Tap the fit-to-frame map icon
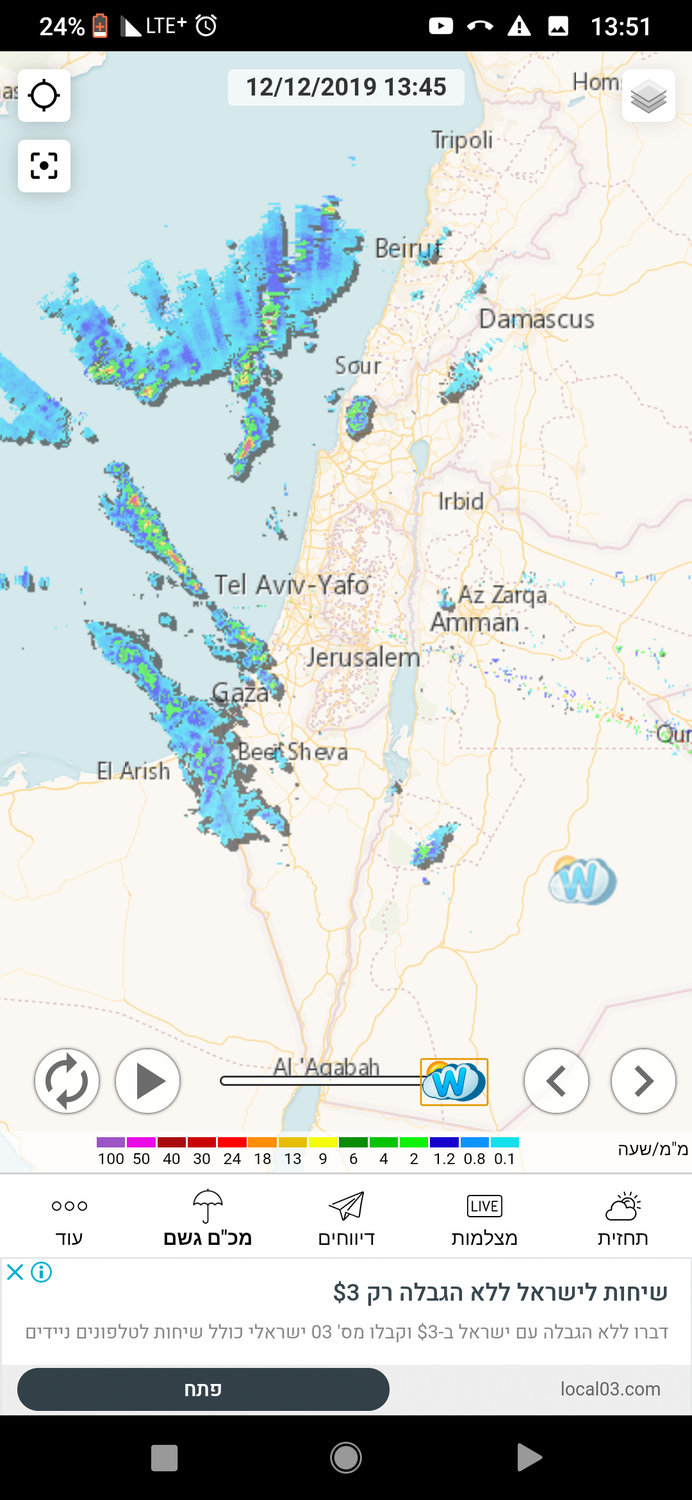The width and height of the screenshot is (692, 1500). pos(44,166)
